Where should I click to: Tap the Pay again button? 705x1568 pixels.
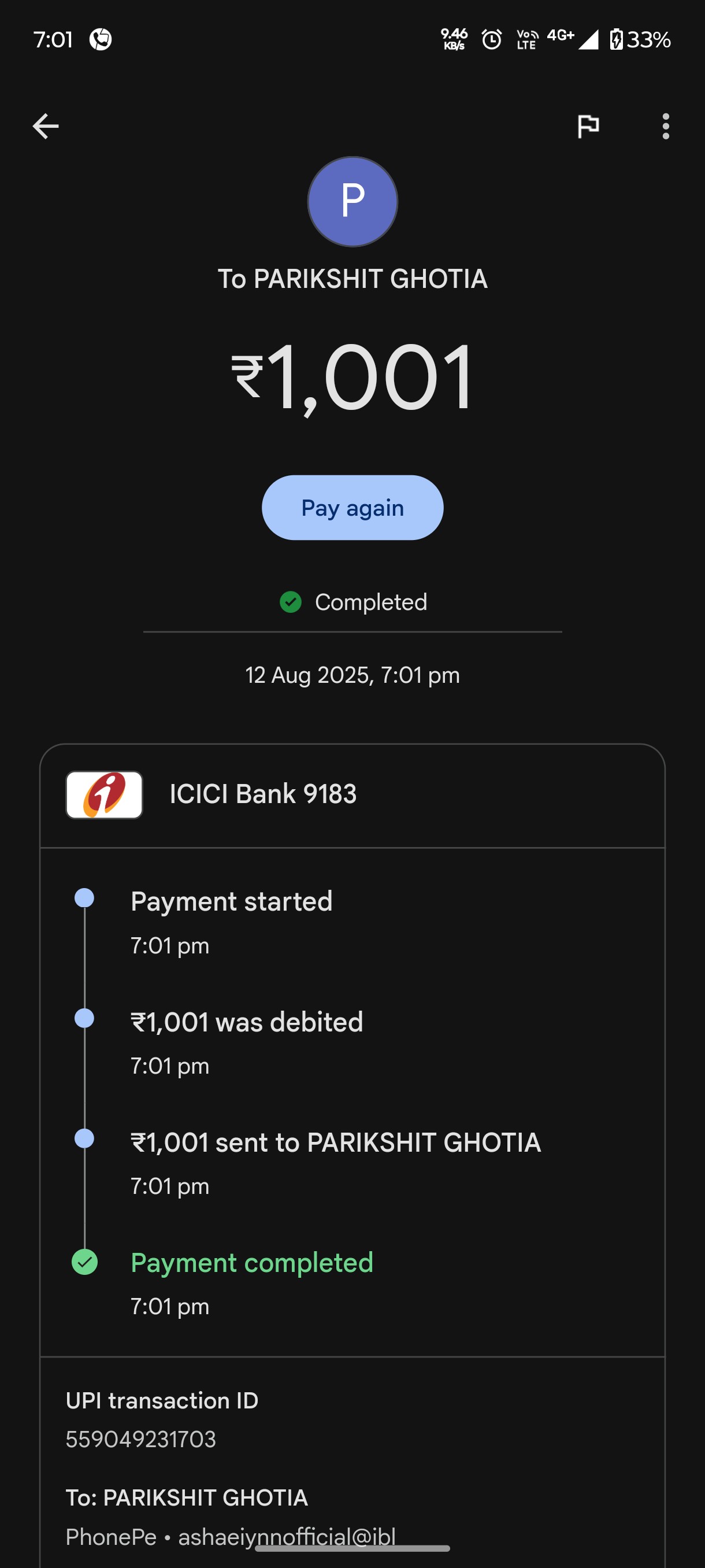point(352,508)
